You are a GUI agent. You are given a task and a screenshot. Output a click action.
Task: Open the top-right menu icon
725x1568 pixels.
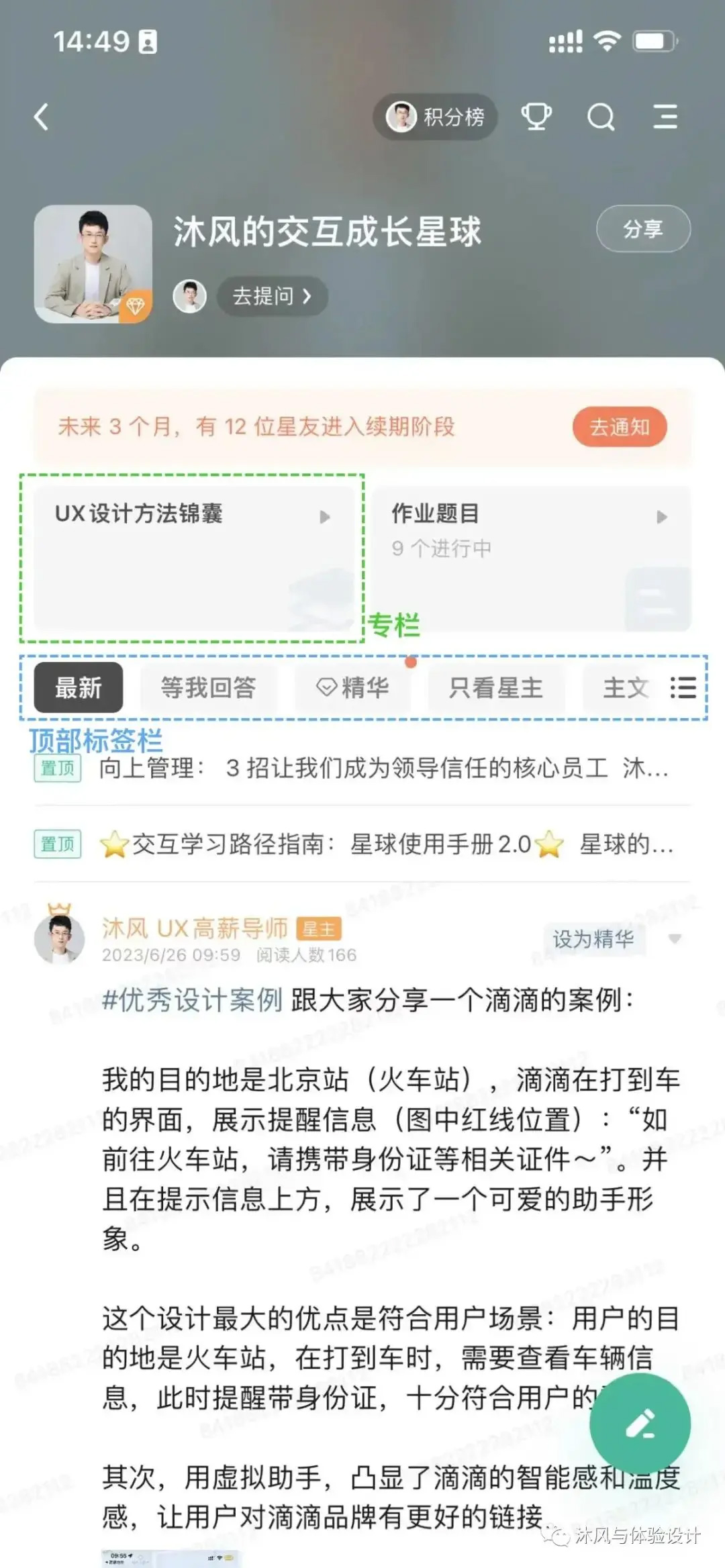(x=665, y=117)
